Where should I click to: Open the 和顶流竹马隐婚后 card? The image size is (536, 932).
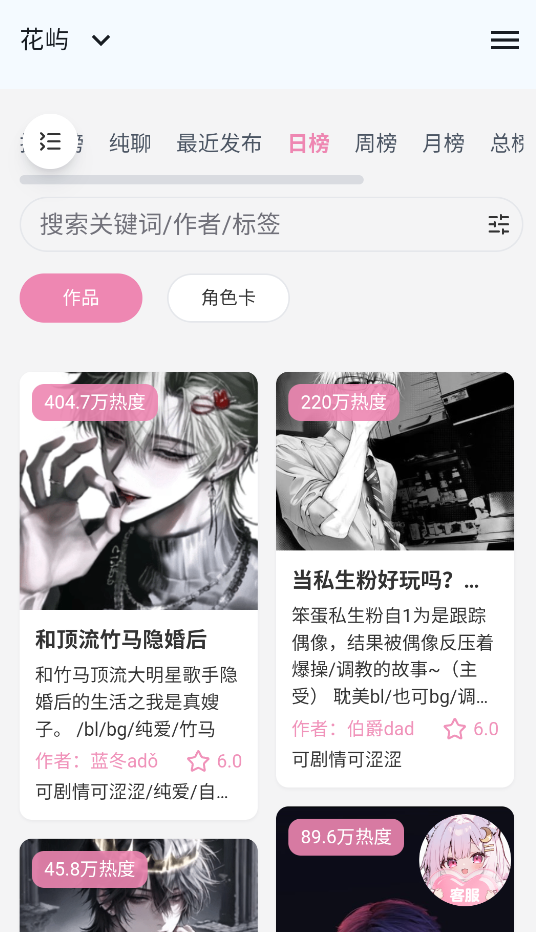tap(138, 596)
